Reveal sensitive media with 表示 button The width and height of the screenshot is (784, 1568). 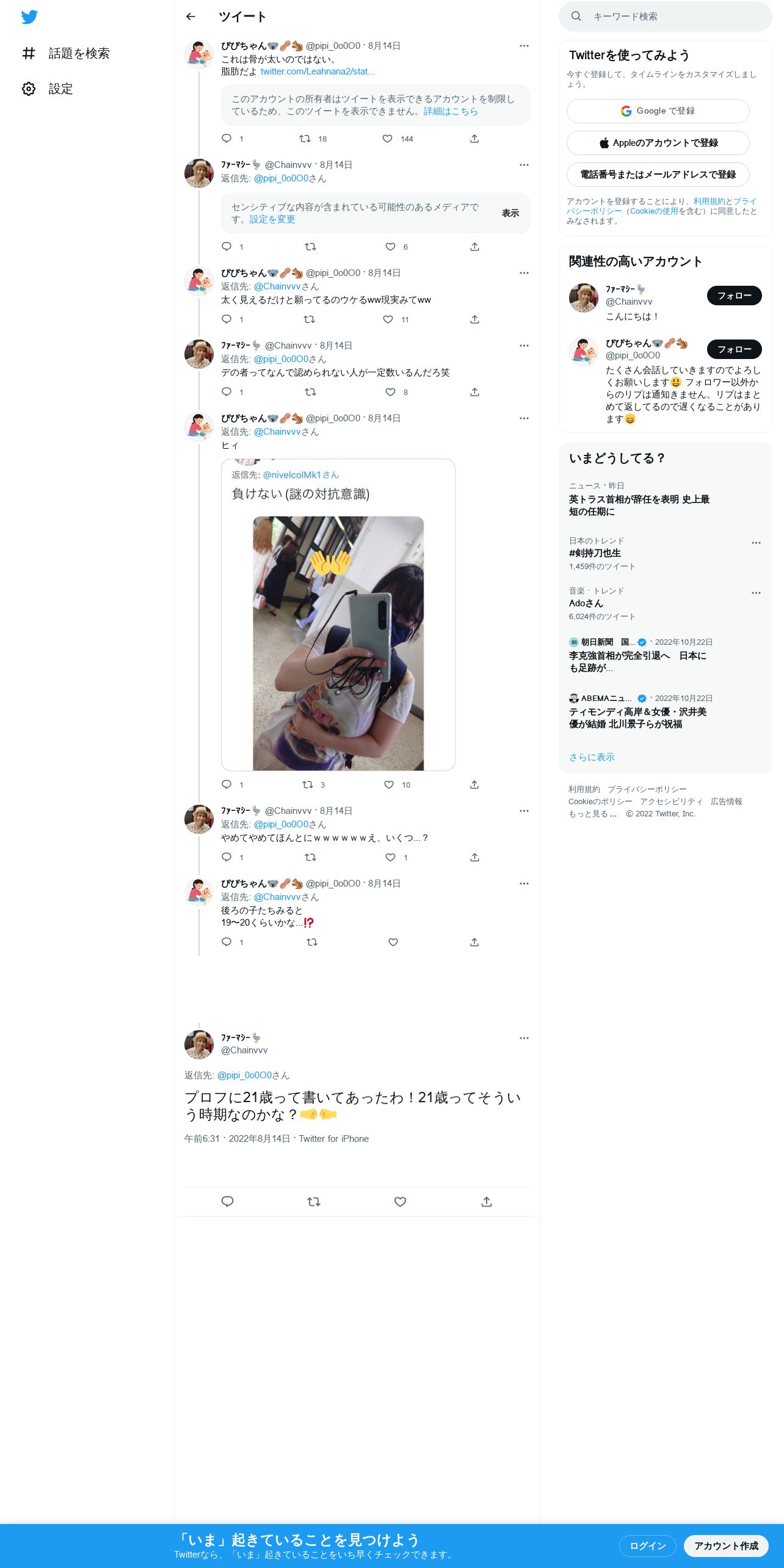click(510, 213)
